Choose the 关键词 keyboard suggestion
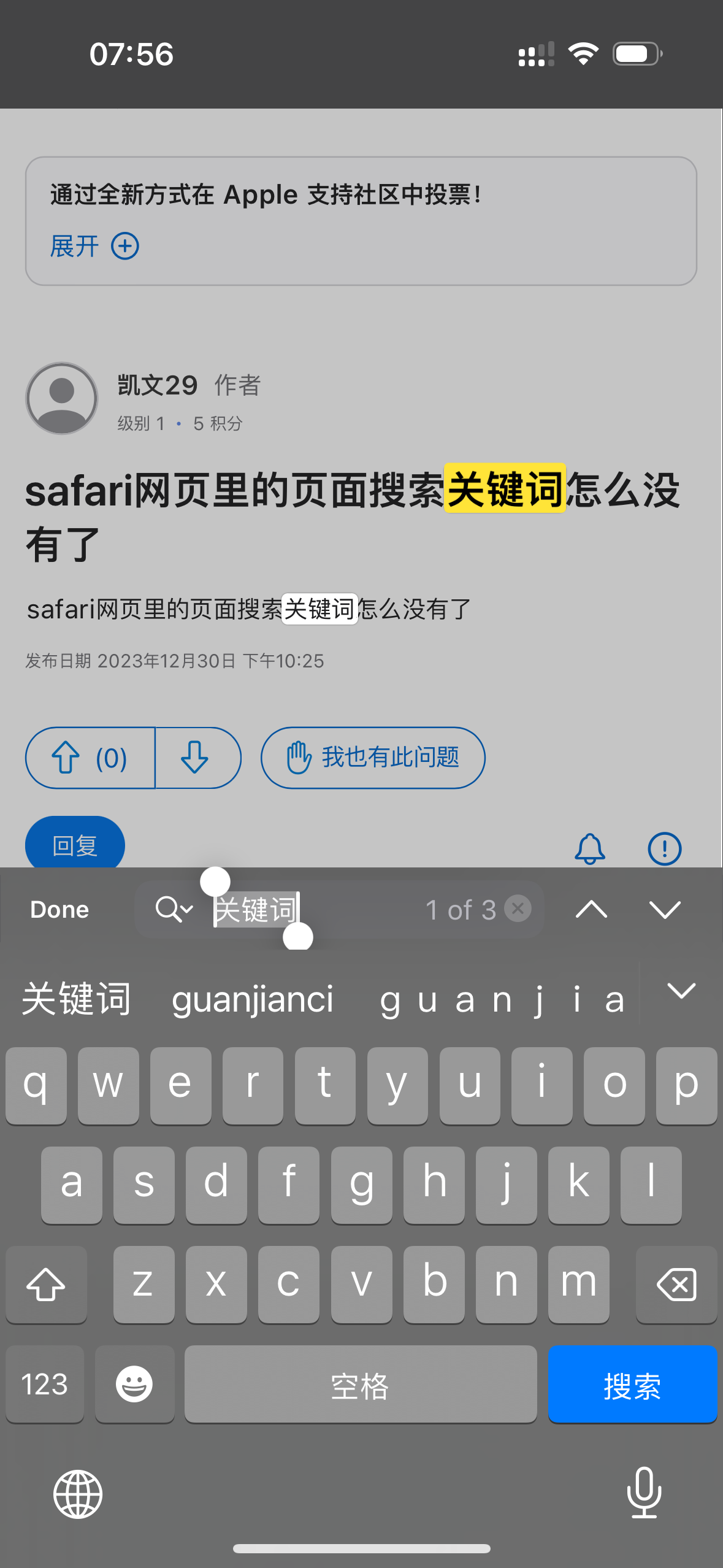Viewport: 723px width, 1568px height. pos(76,999)
